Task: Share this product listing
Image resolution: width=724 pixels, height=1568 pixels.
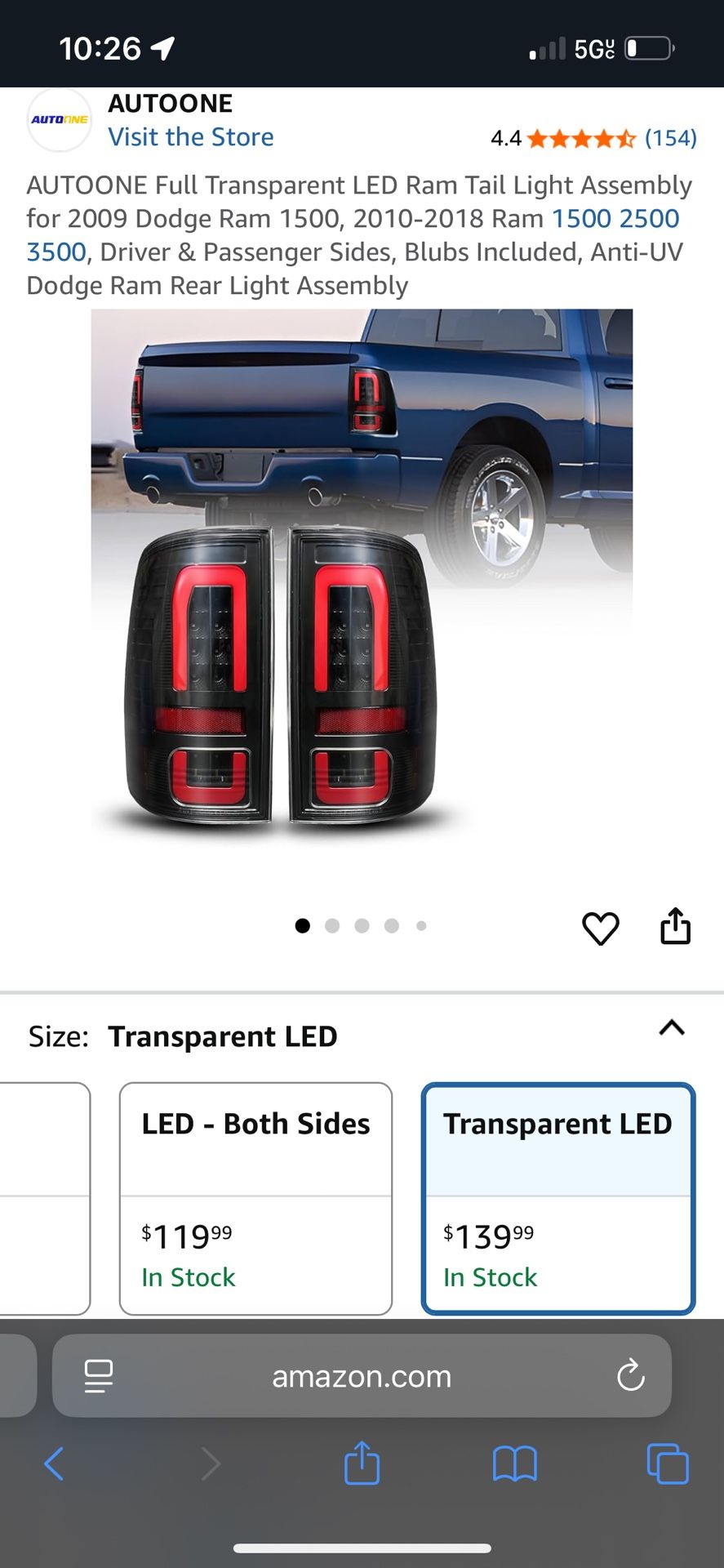Action: click(x=675, y=926)
